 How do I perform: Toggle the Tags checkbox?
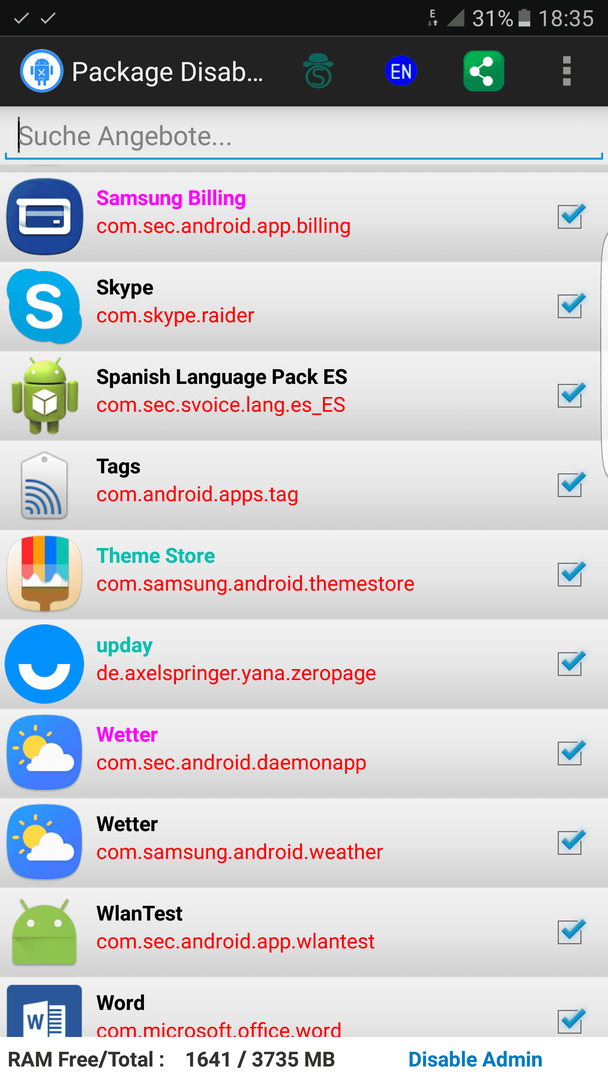click(x=570, y=484)
